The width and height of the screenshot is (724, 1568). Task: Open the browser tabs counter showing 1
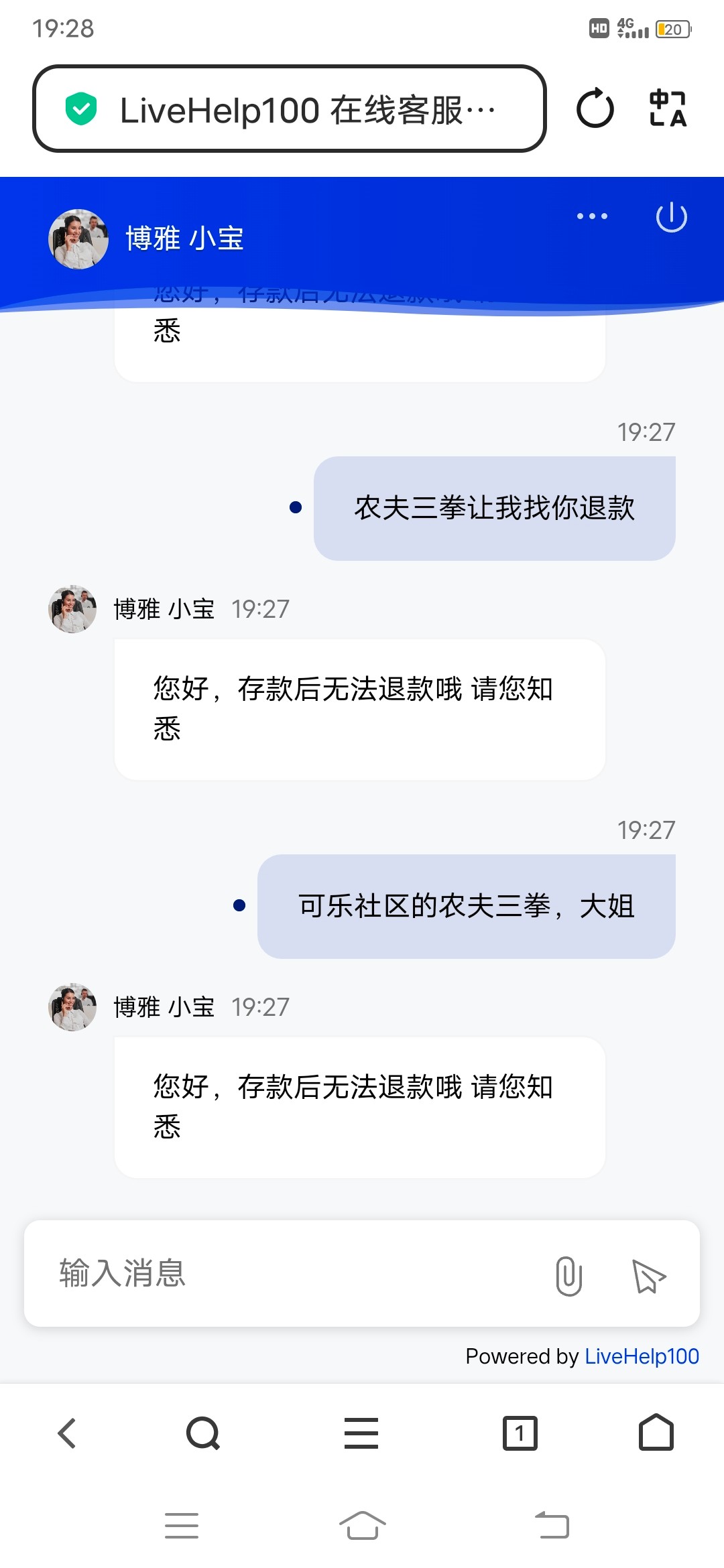[x=520, y=1432]
